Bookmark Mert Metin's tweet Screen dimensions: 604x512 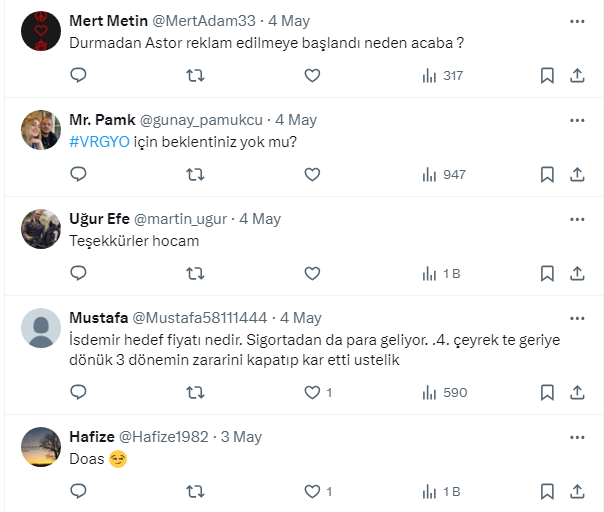click(x=547, y=75)
